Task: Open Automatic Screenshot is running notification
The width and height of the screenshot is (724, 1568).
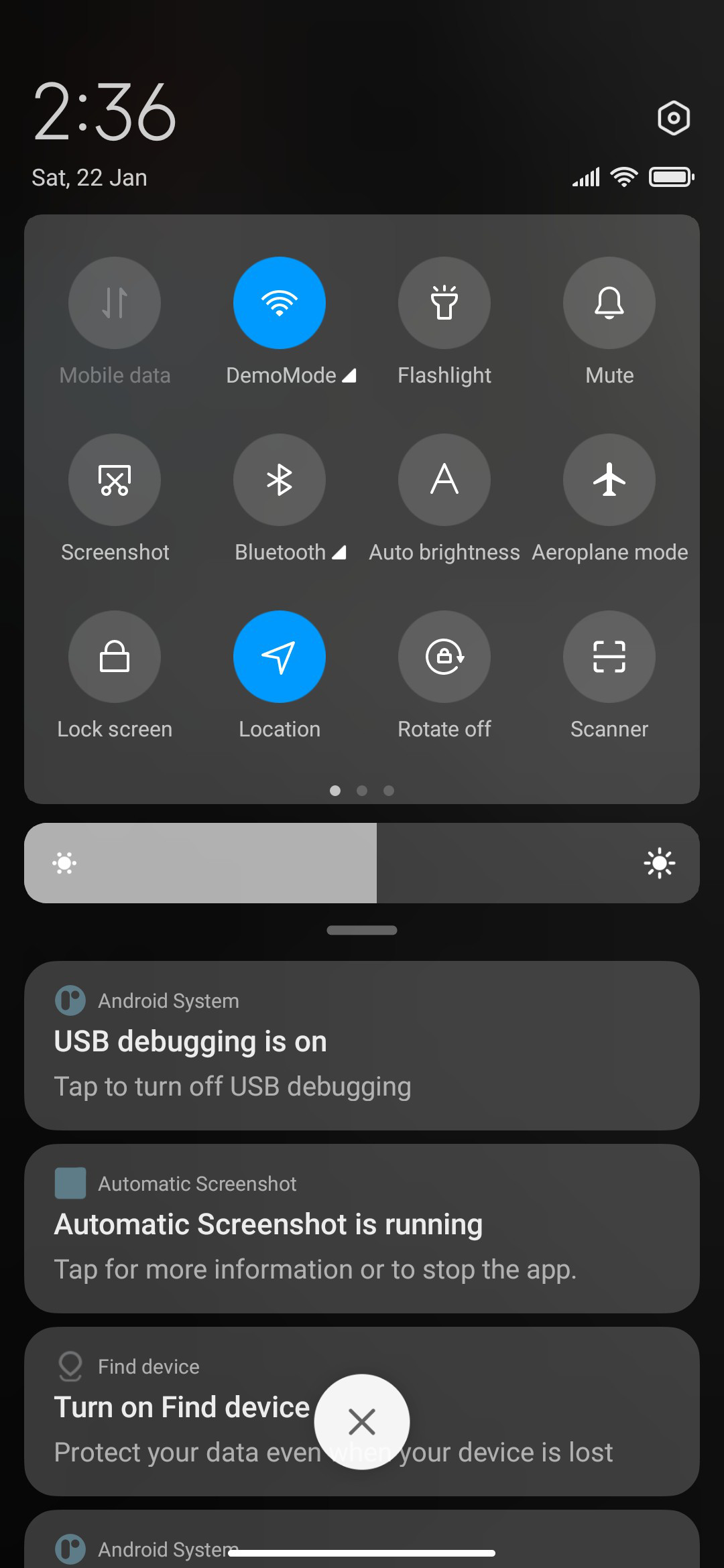Action: [362, 1229]
